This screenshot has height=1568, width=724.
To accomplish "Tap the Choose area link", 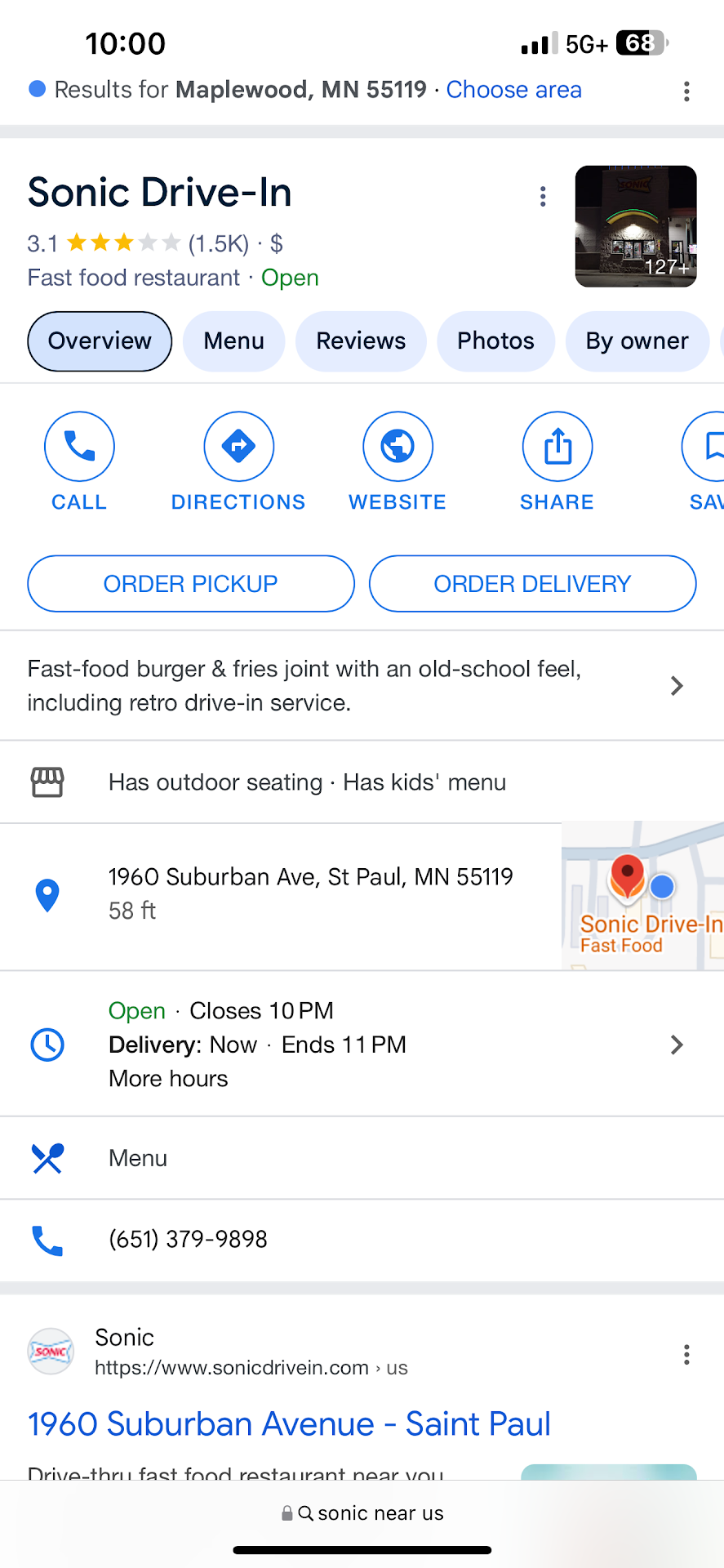I will [513, 90].
